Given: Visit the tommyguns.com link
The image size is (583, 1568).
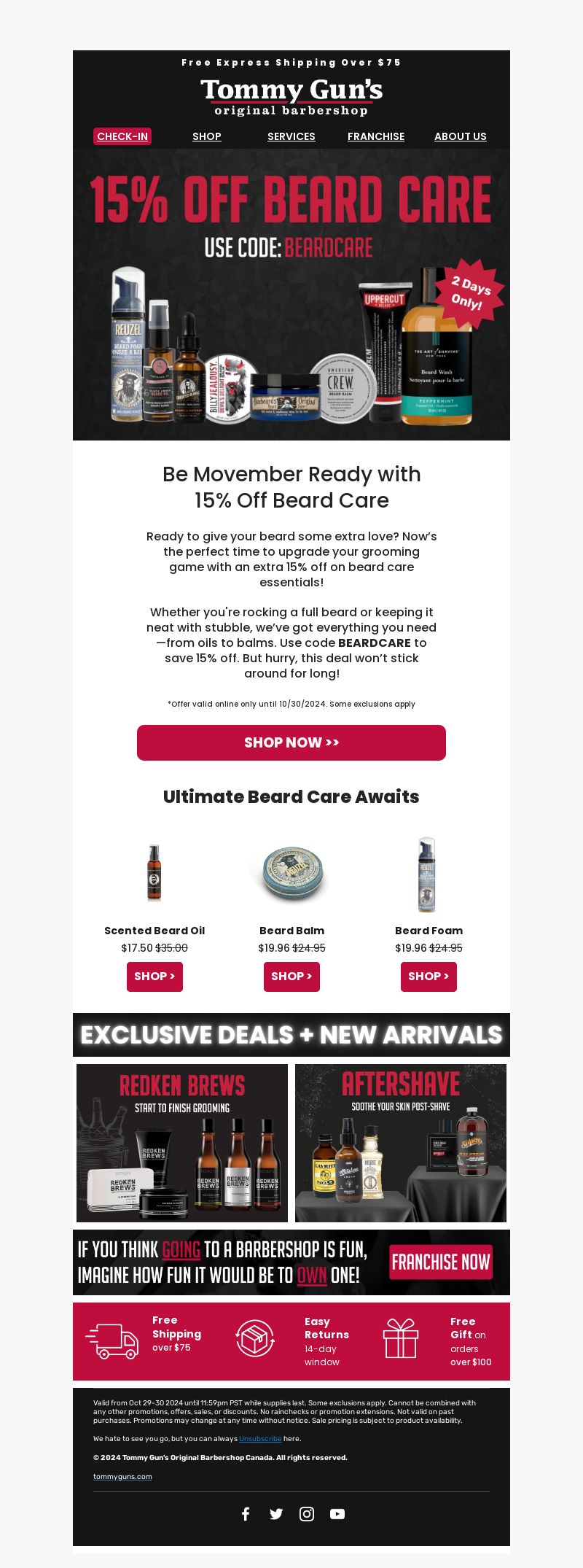Looking at the screenshot, I should click(122, 1477).
